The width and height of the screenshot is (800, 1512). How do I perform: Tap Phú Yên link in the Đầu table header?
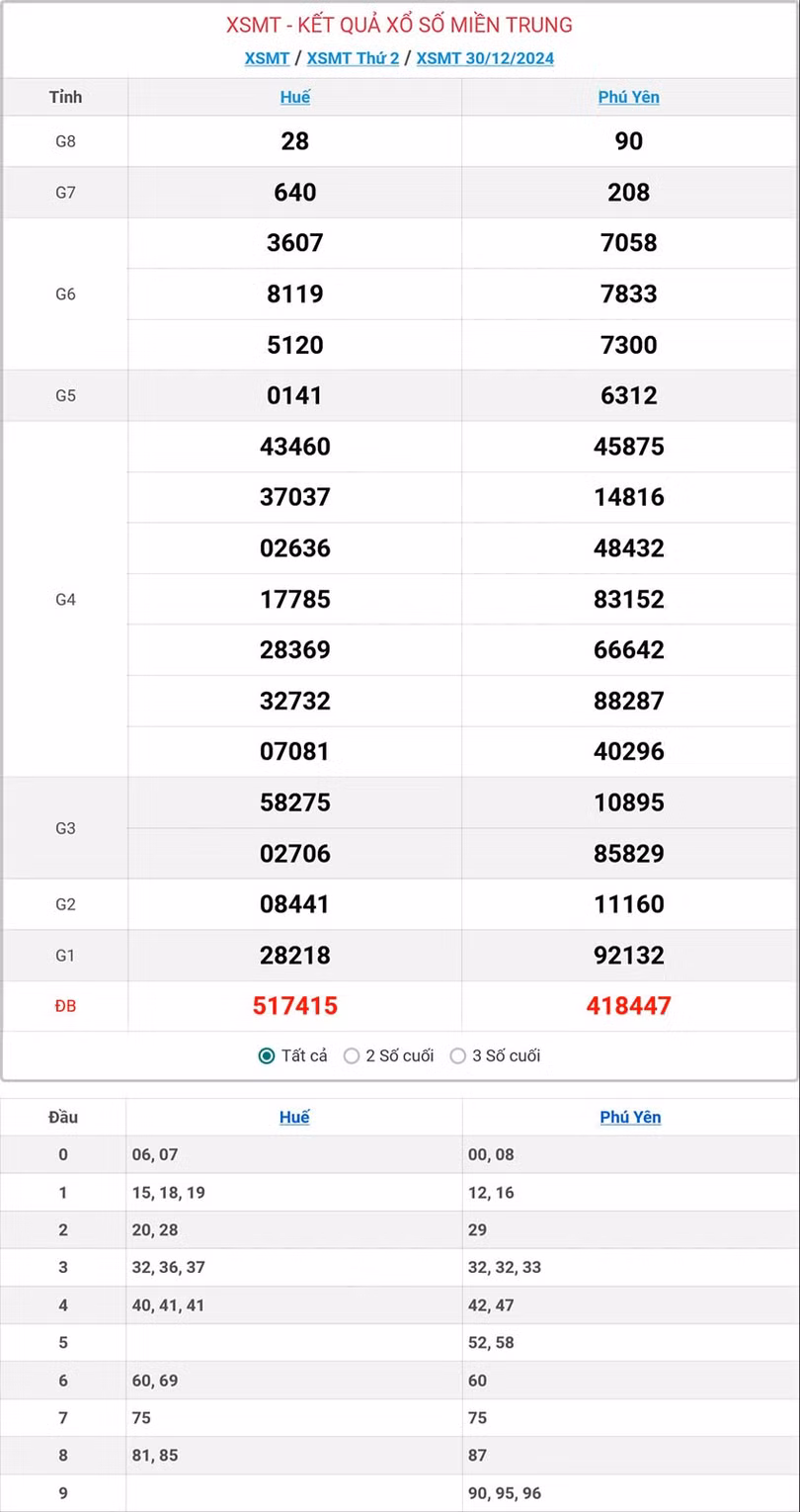point(630,1117)
